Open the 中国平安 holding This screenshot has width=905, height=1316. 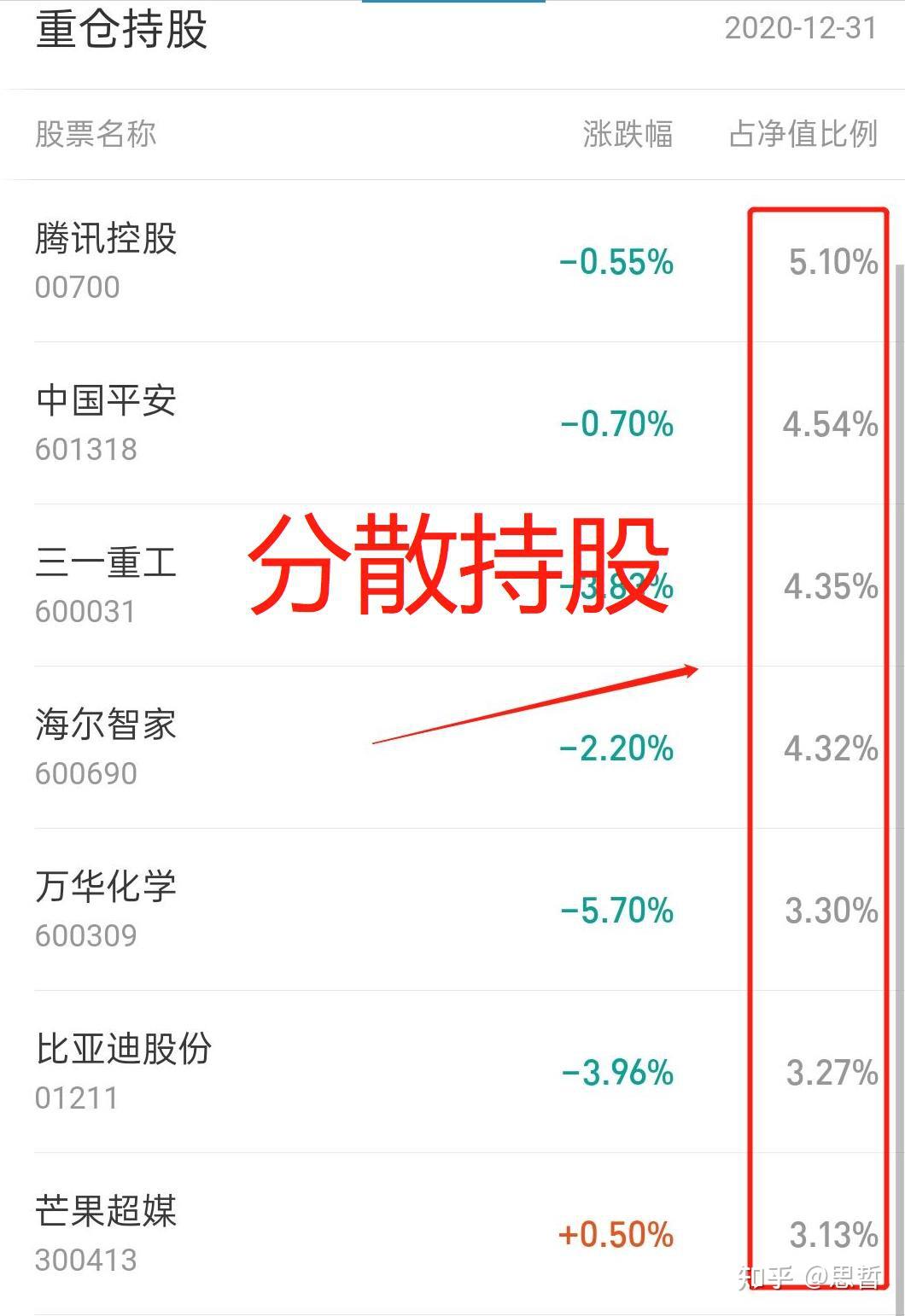(107, 402)
